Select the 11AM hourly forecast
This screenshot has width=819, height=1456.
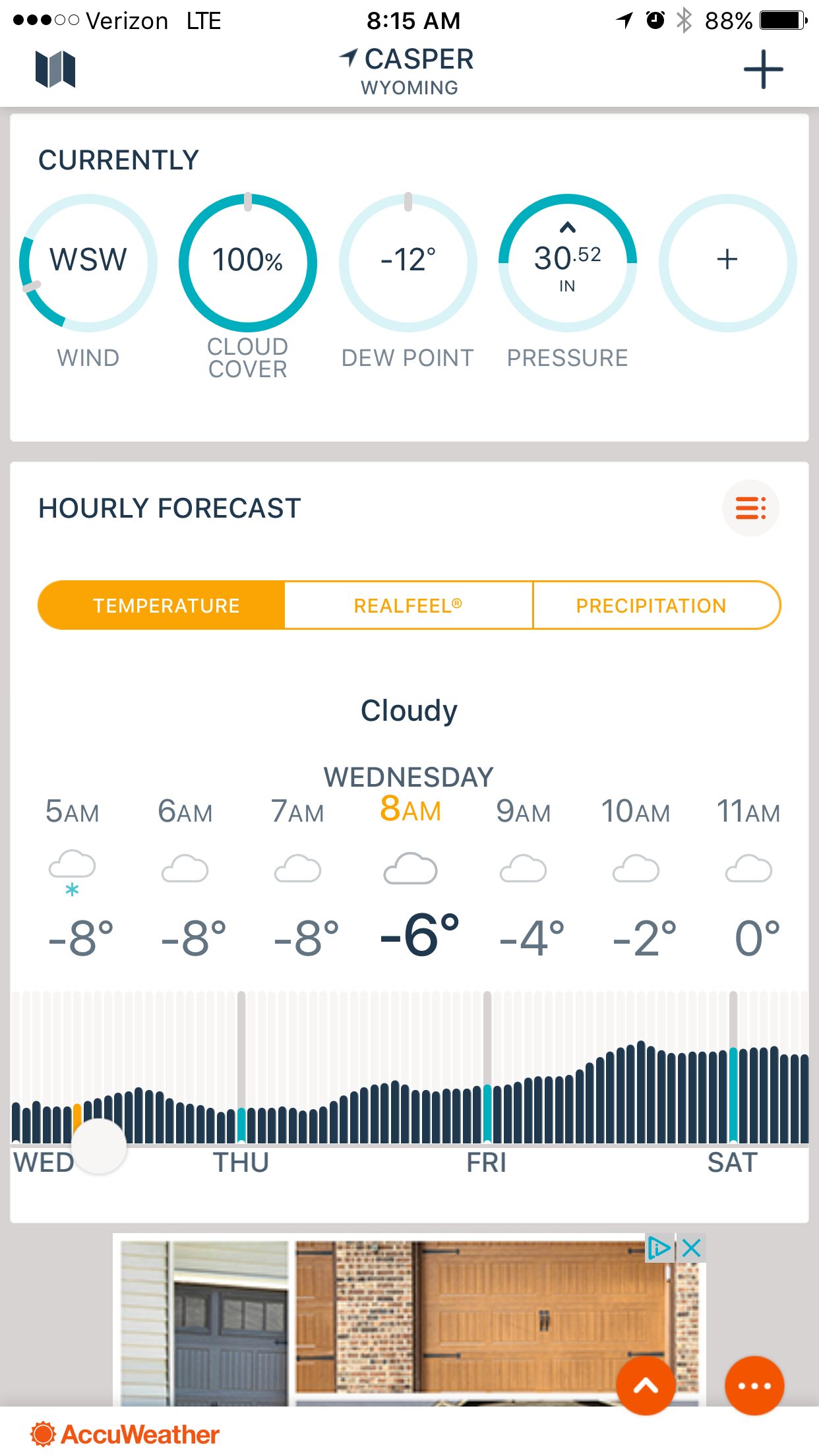click(x=749, y=878)
